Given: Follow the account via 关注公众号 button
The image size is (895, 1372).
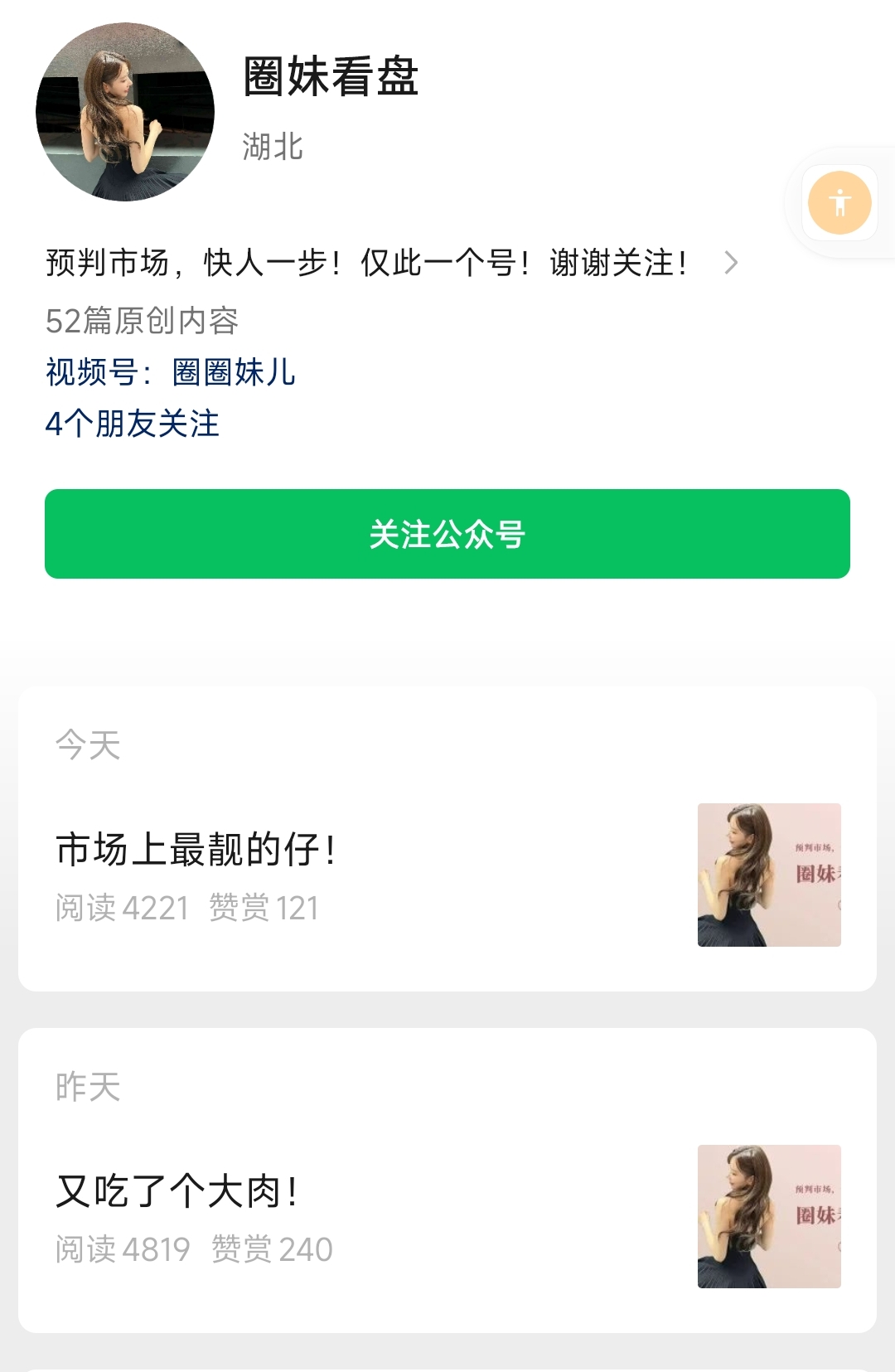Looking at the screenshot, I should (x=447, y=534).
